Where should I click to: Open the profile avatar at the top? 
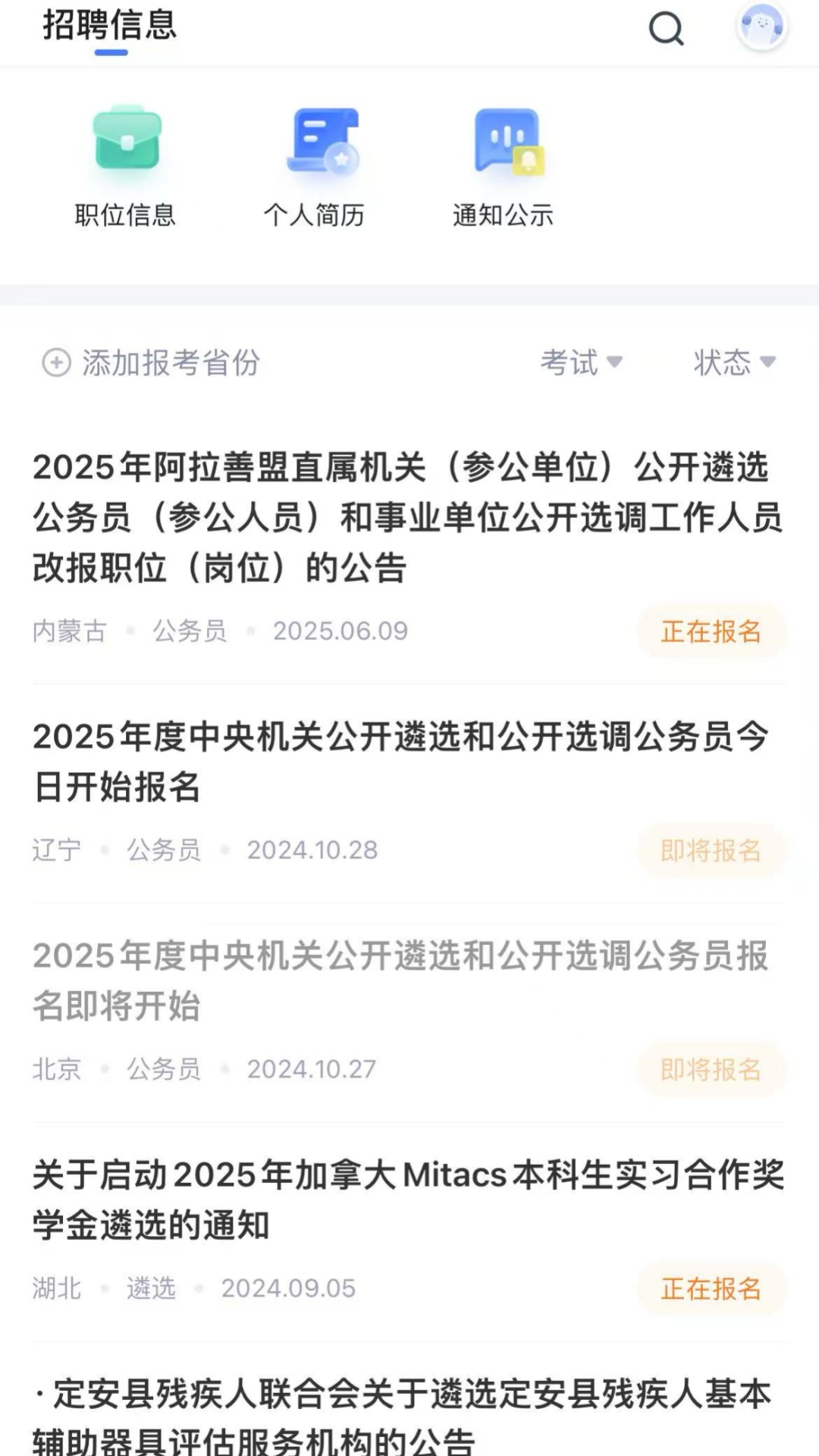point(761,27)
